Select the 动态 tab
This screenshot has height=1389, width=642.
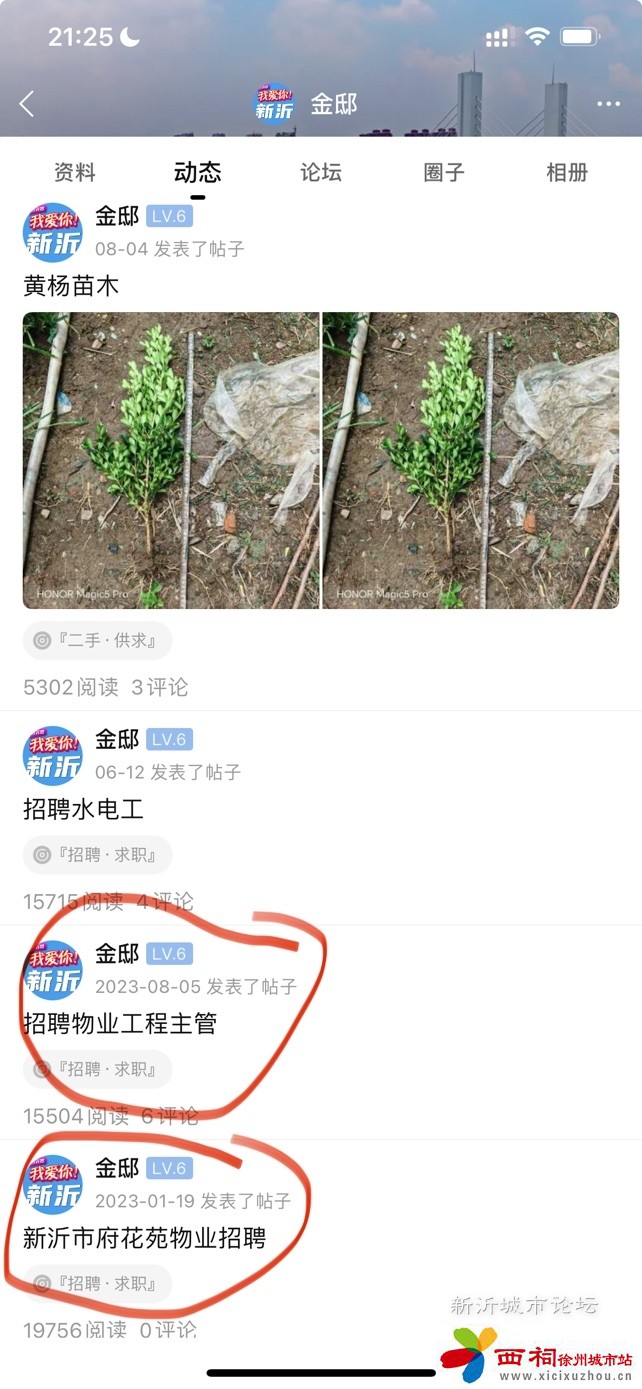tap(197, 172)
